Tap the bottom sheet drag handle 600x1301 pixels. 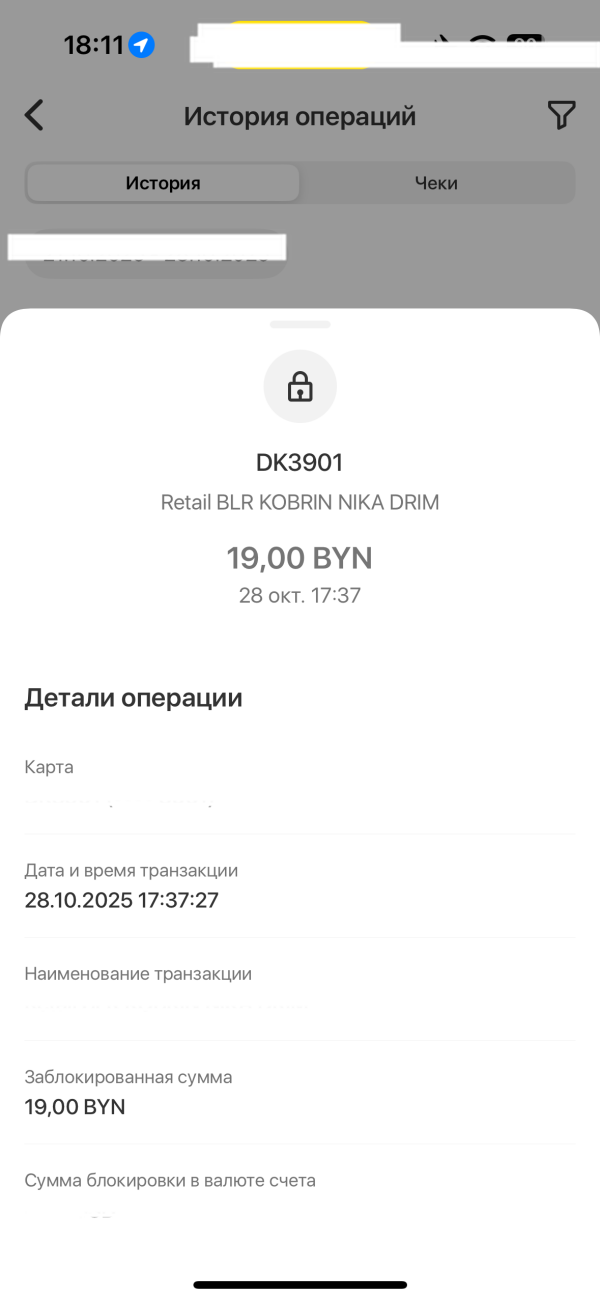pos(300,324)
